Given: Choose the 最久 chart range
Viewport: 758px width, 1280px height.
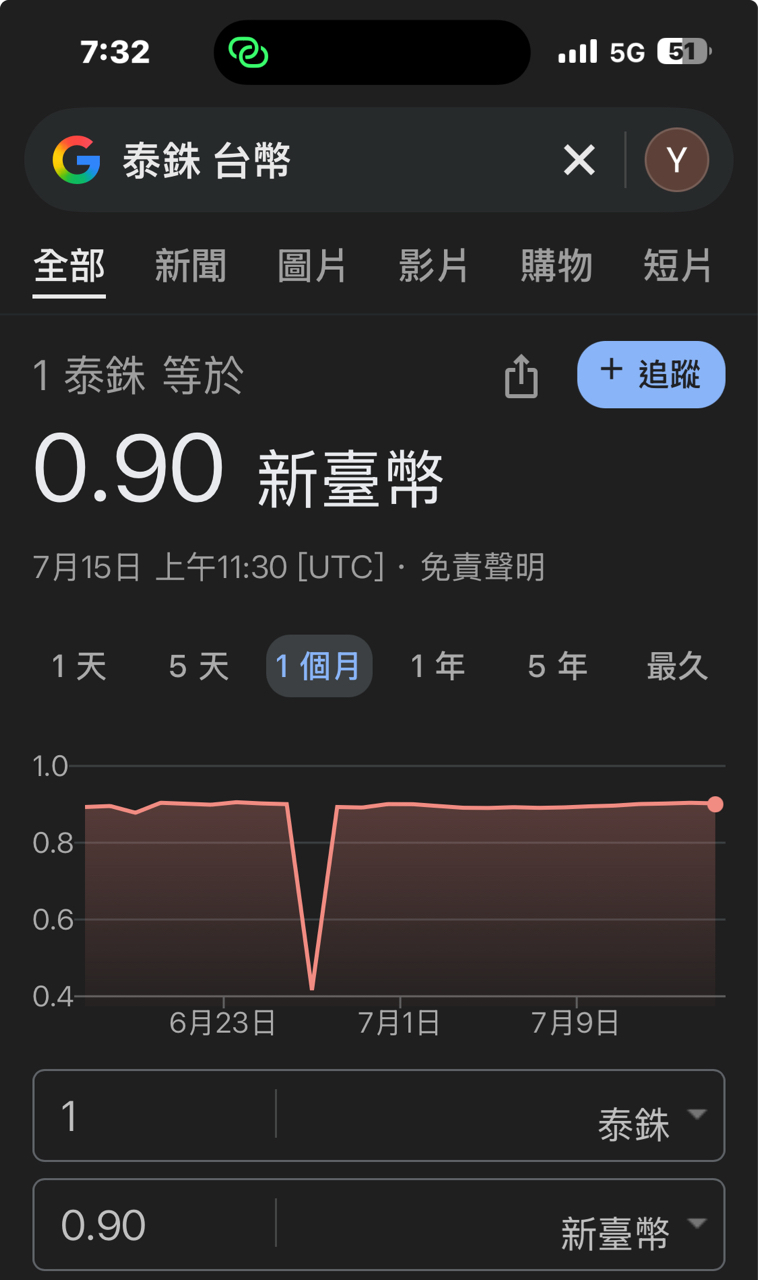Looking at the screenshot, I should pos(677,666).
